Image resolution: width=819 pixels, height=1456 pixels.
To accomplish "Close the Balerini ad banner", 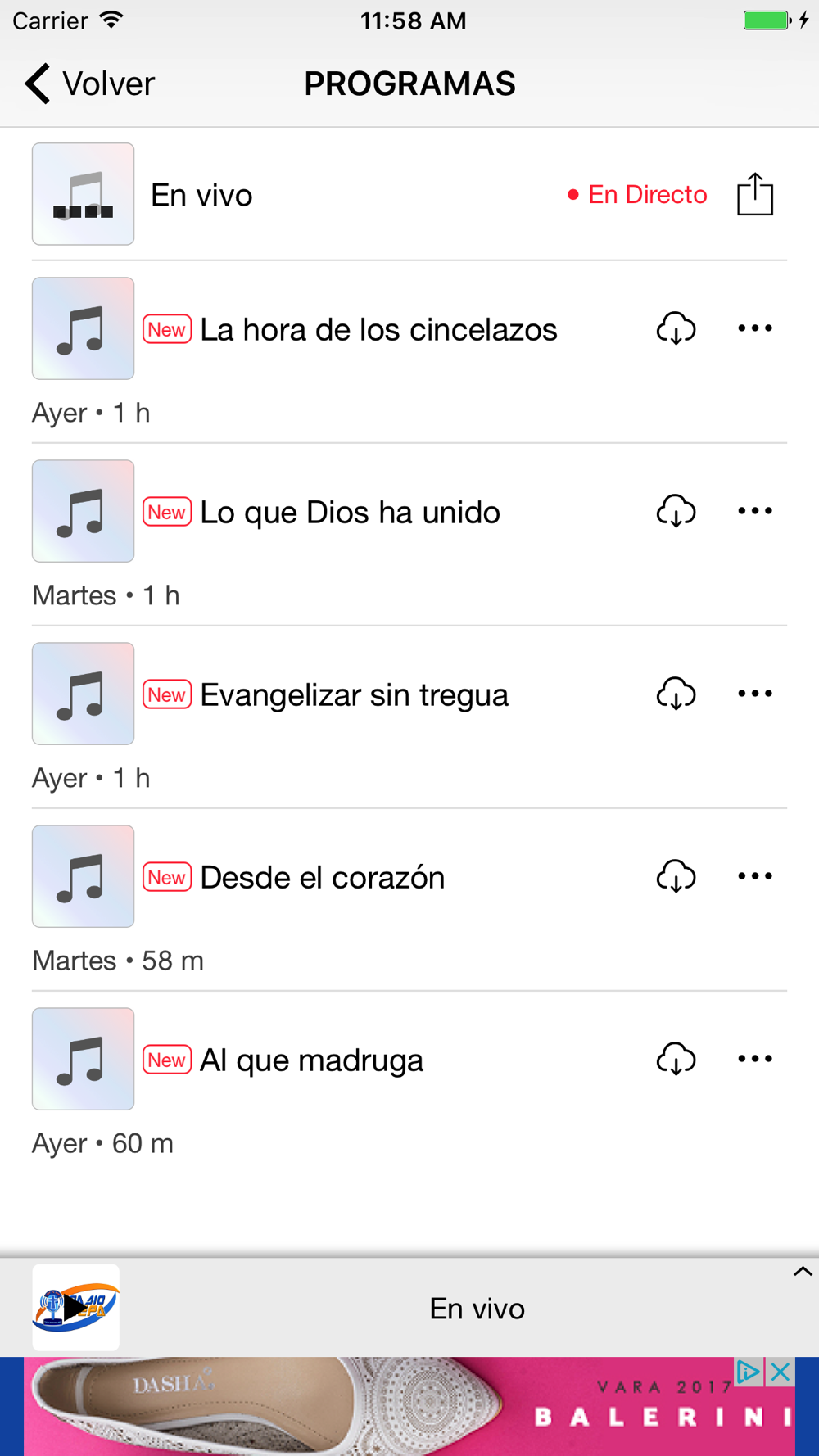I will 781,1372.
